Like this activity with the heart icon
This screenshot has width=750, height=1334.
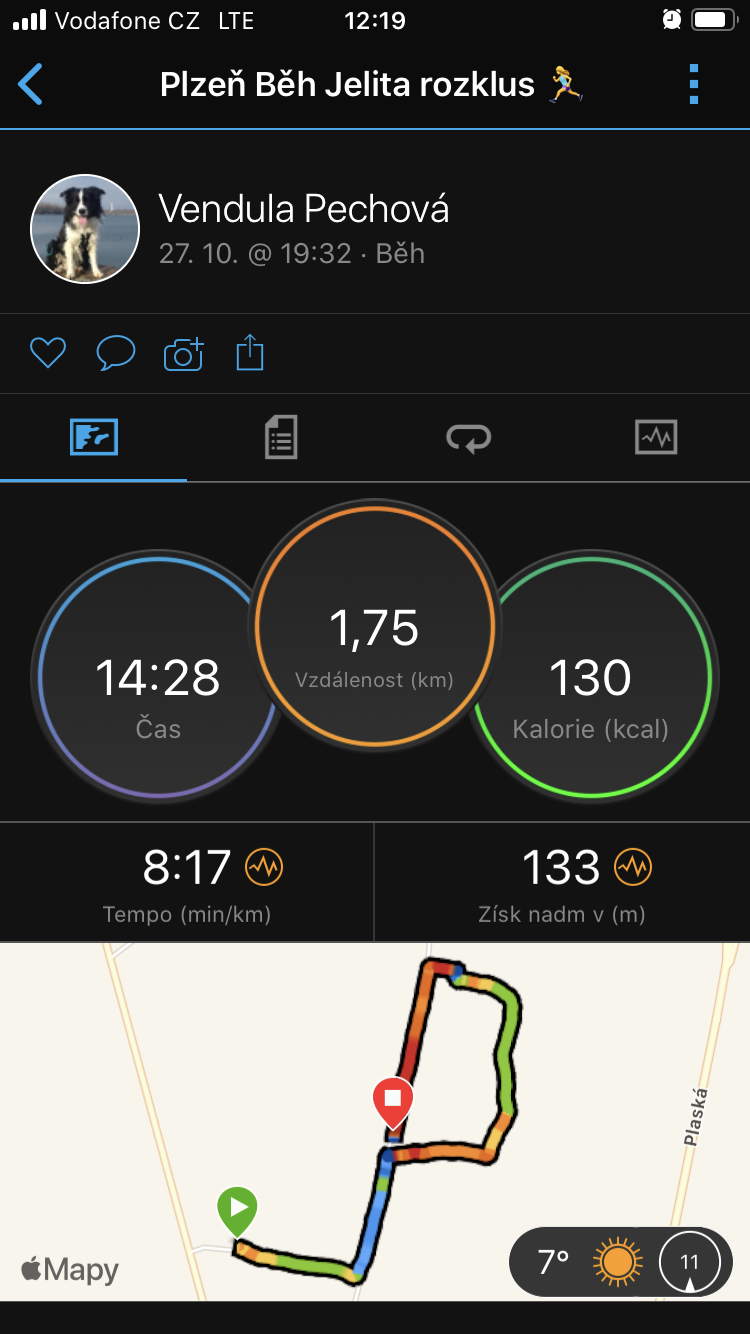tap(48, 353)
